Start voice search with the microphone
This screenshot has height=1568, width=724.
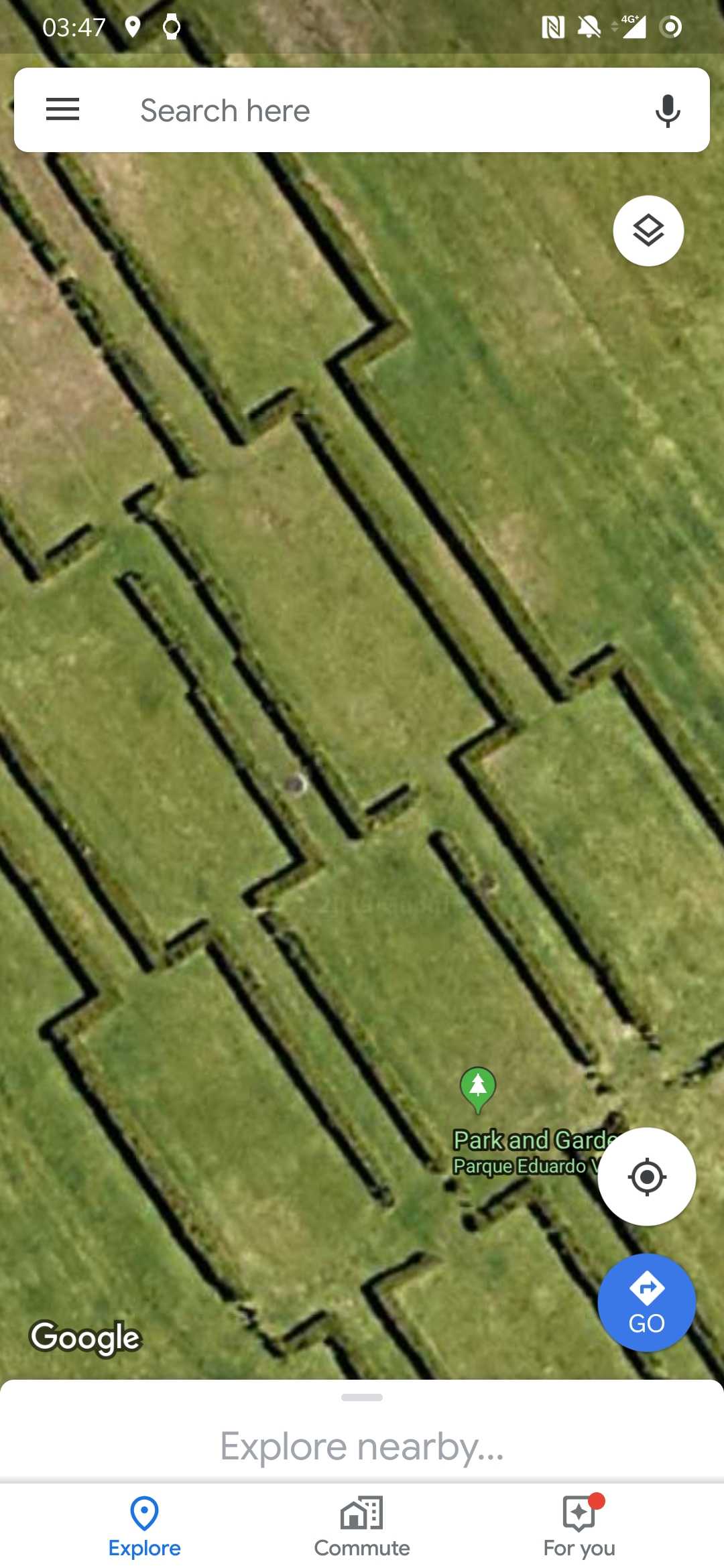click(x=667, y=111)
